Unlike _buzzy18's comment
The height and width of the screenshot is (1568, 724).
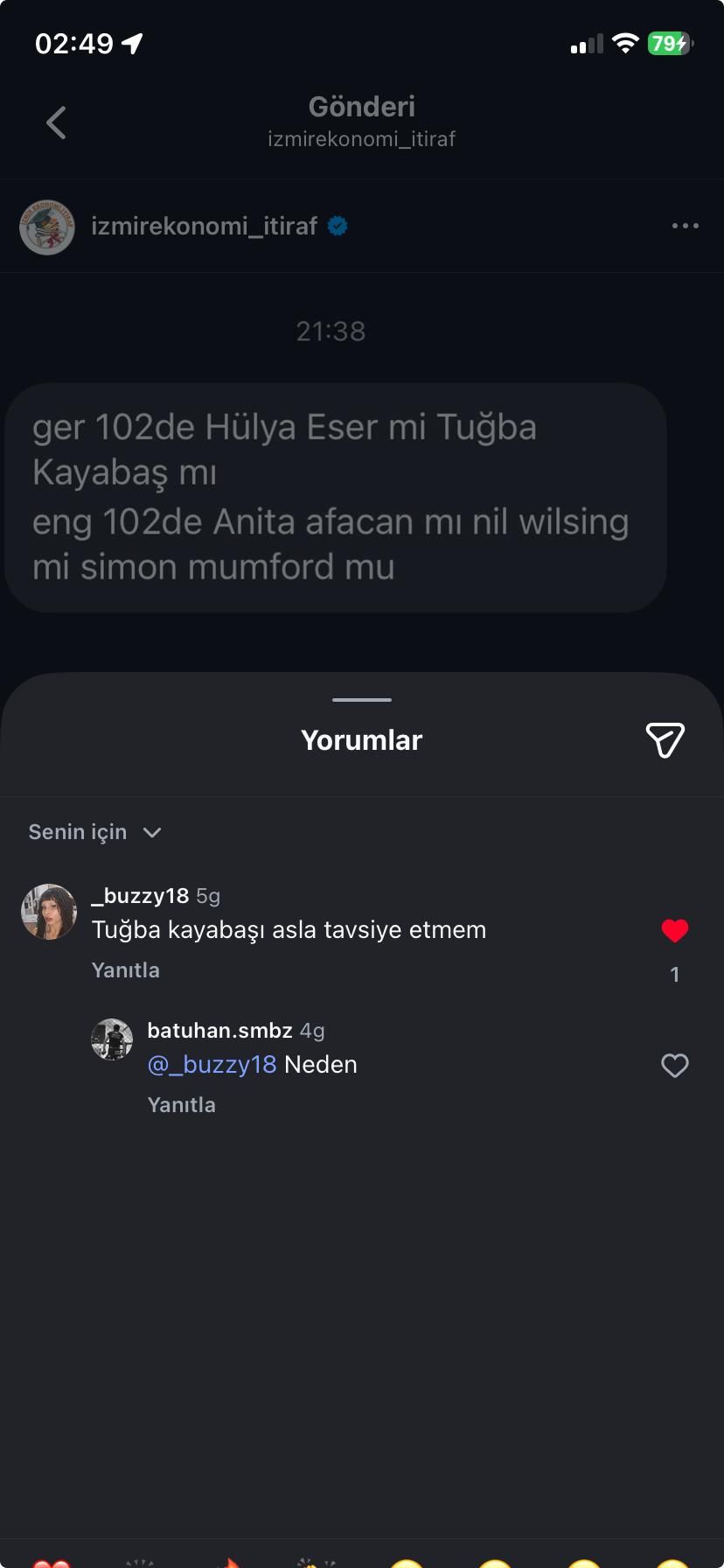[x=674, y=931]
